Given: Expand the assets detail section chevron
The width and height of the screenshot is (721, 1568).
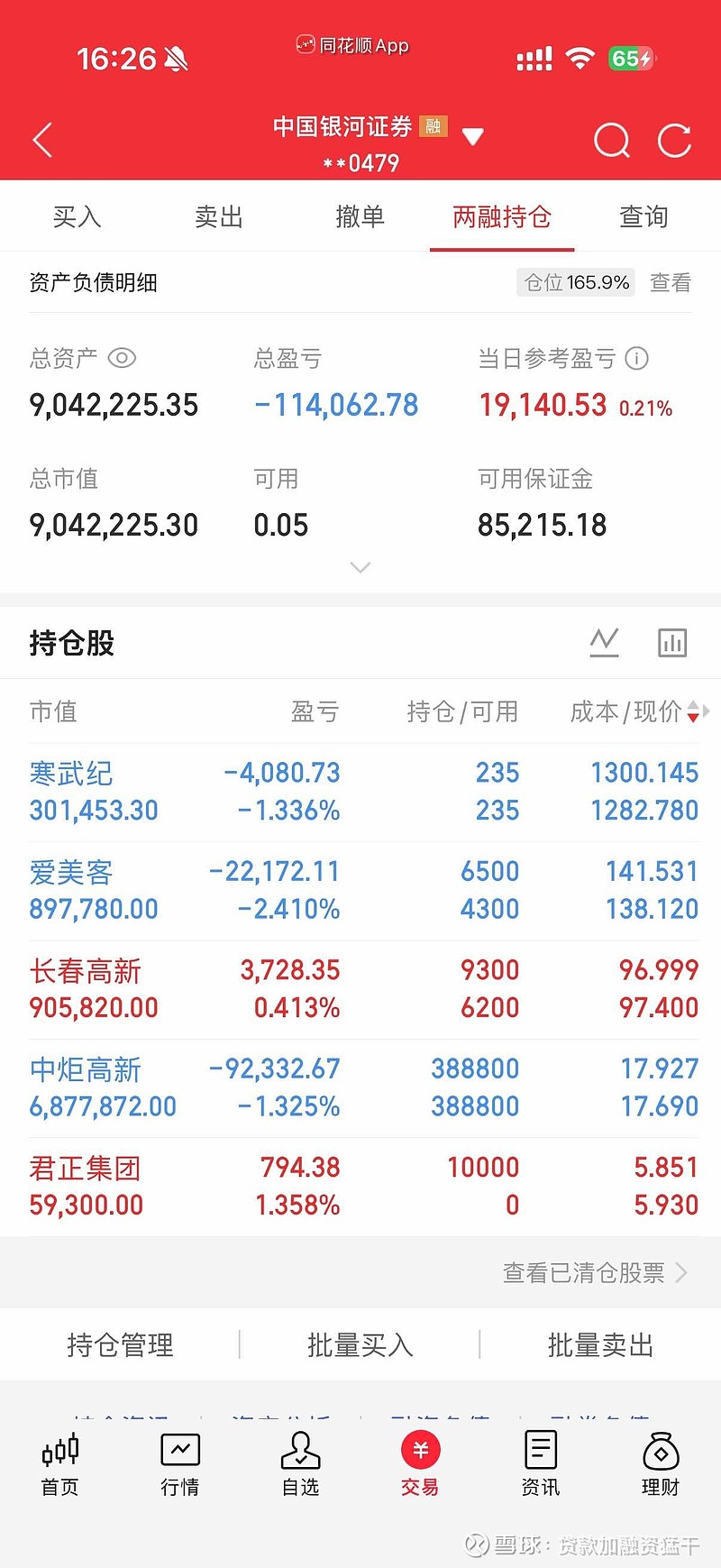Looking at the screenshot, I should click(x=360, y=567).
